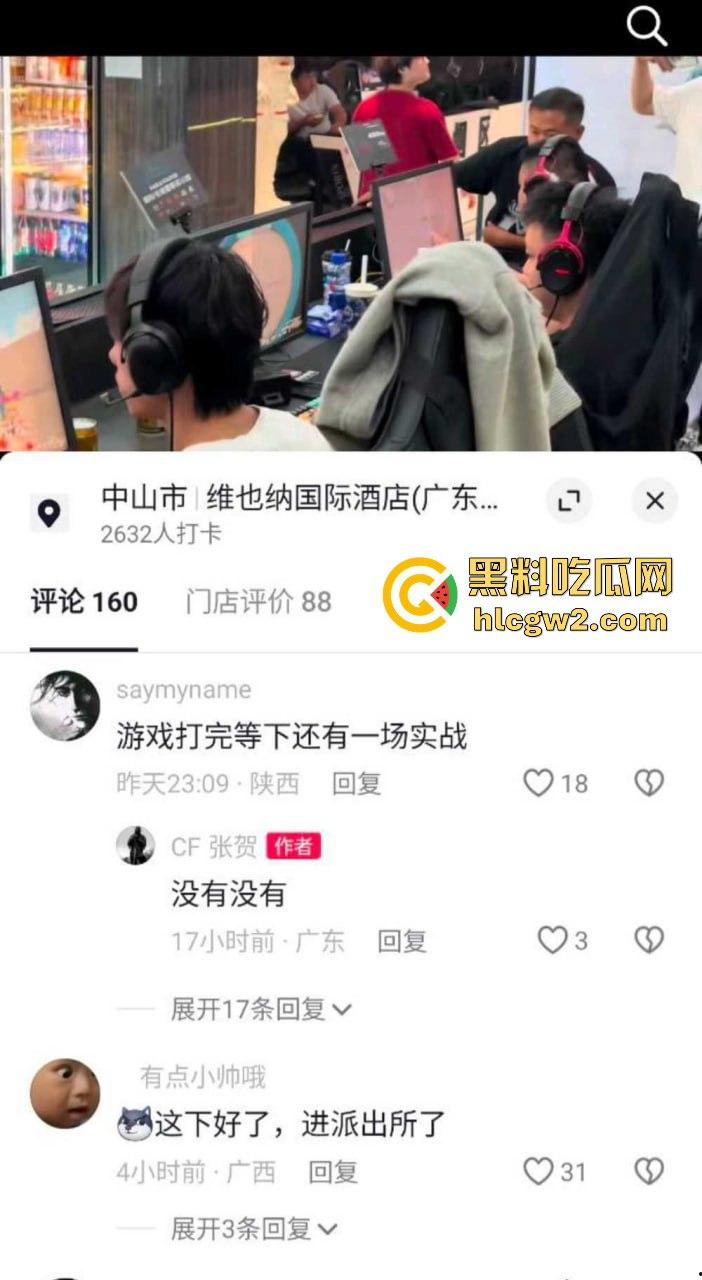This screenshot has width=702, height=1280.
Task: Dislike CF 张贺's reply
Action: point(649,940)
